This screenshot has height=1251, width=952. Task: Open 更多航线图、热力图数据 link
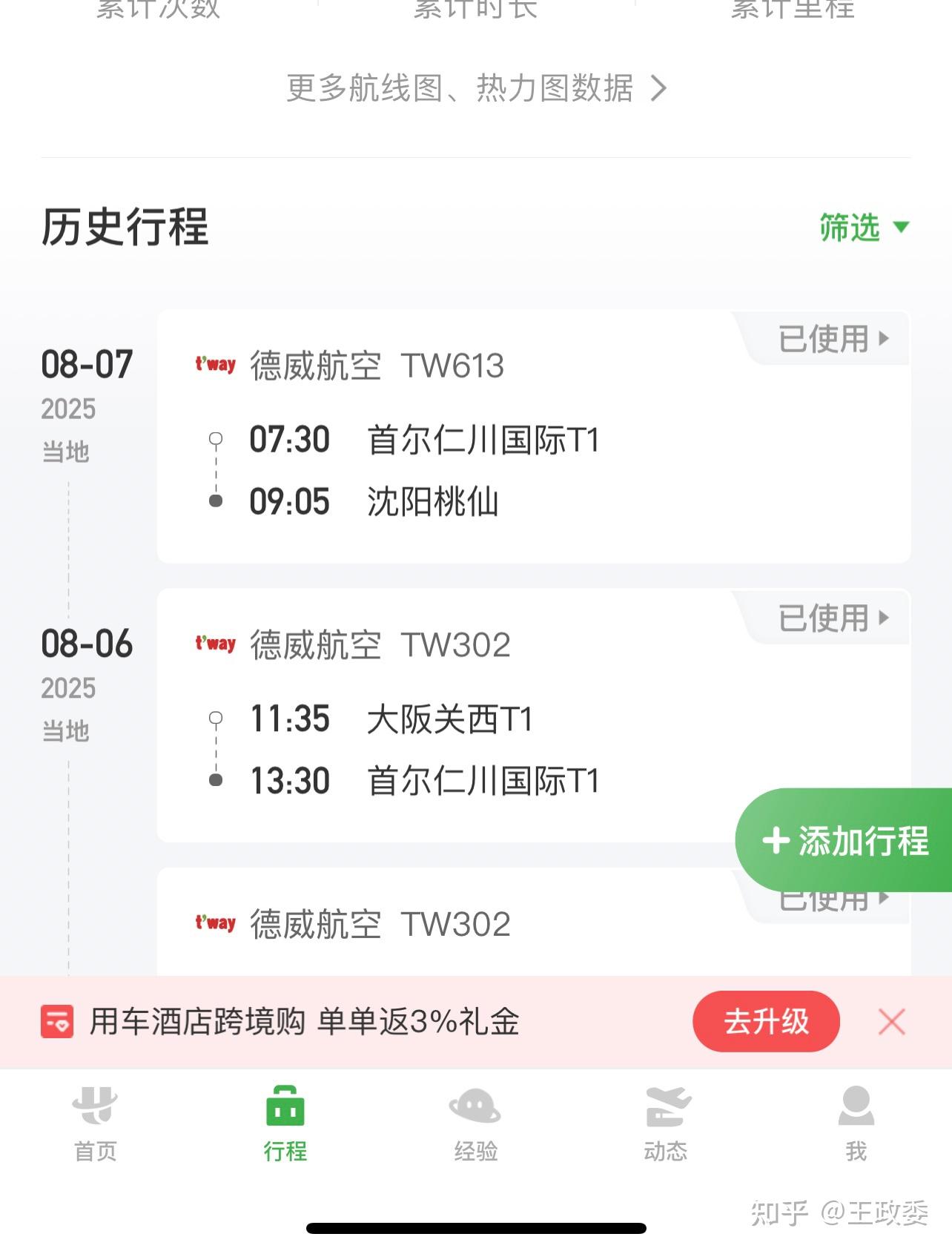click(x=476, y=88)
